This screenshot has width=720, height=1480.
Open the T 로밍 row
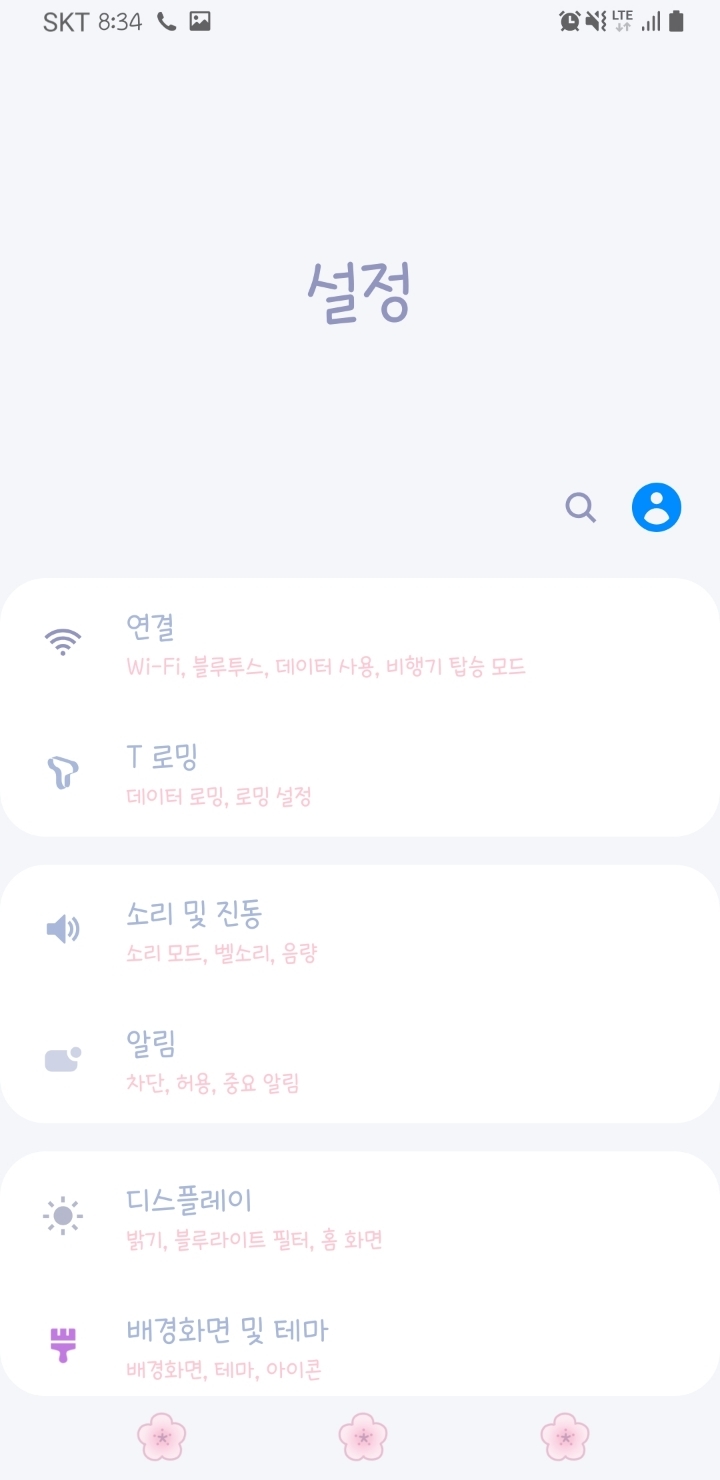360,773
